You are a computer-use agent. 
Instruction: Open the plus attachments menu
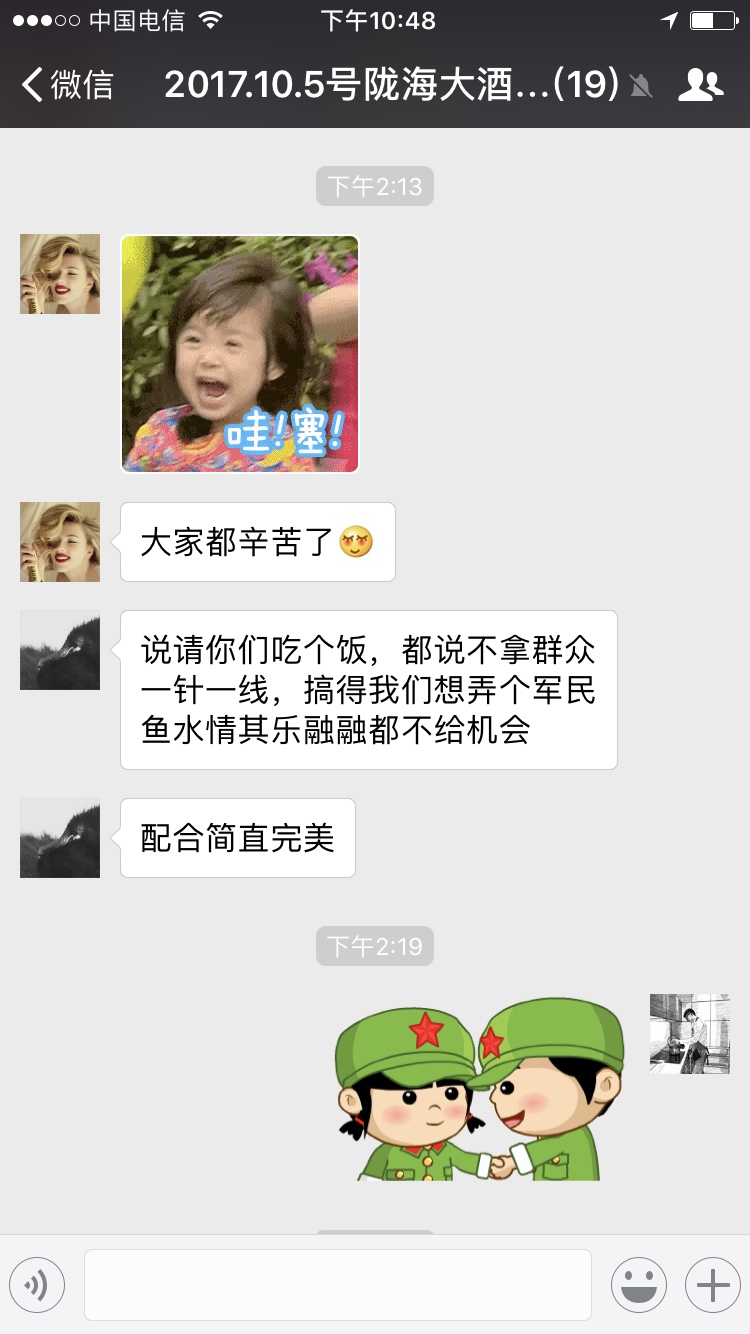712,1285
